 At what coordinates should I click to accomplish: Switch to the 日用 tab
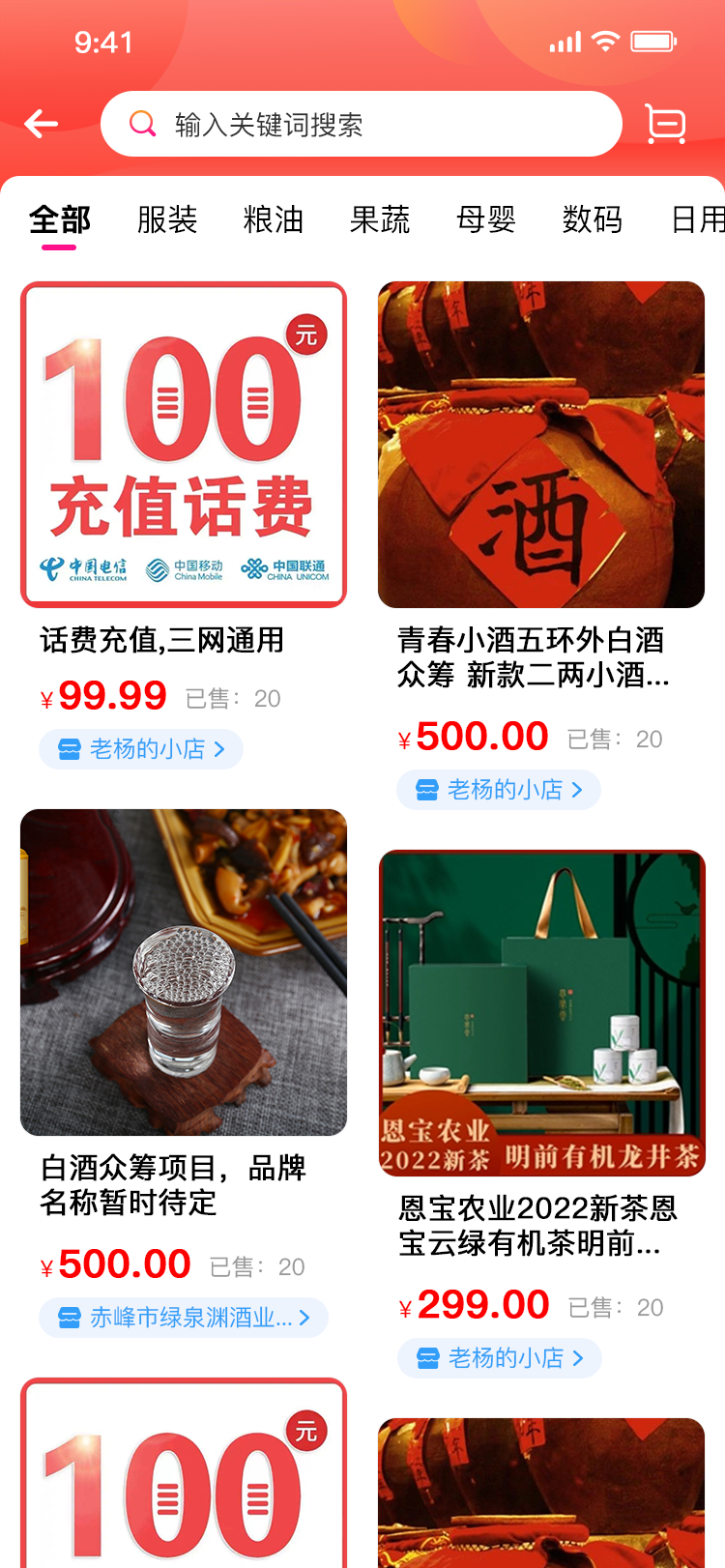[696, 220]
